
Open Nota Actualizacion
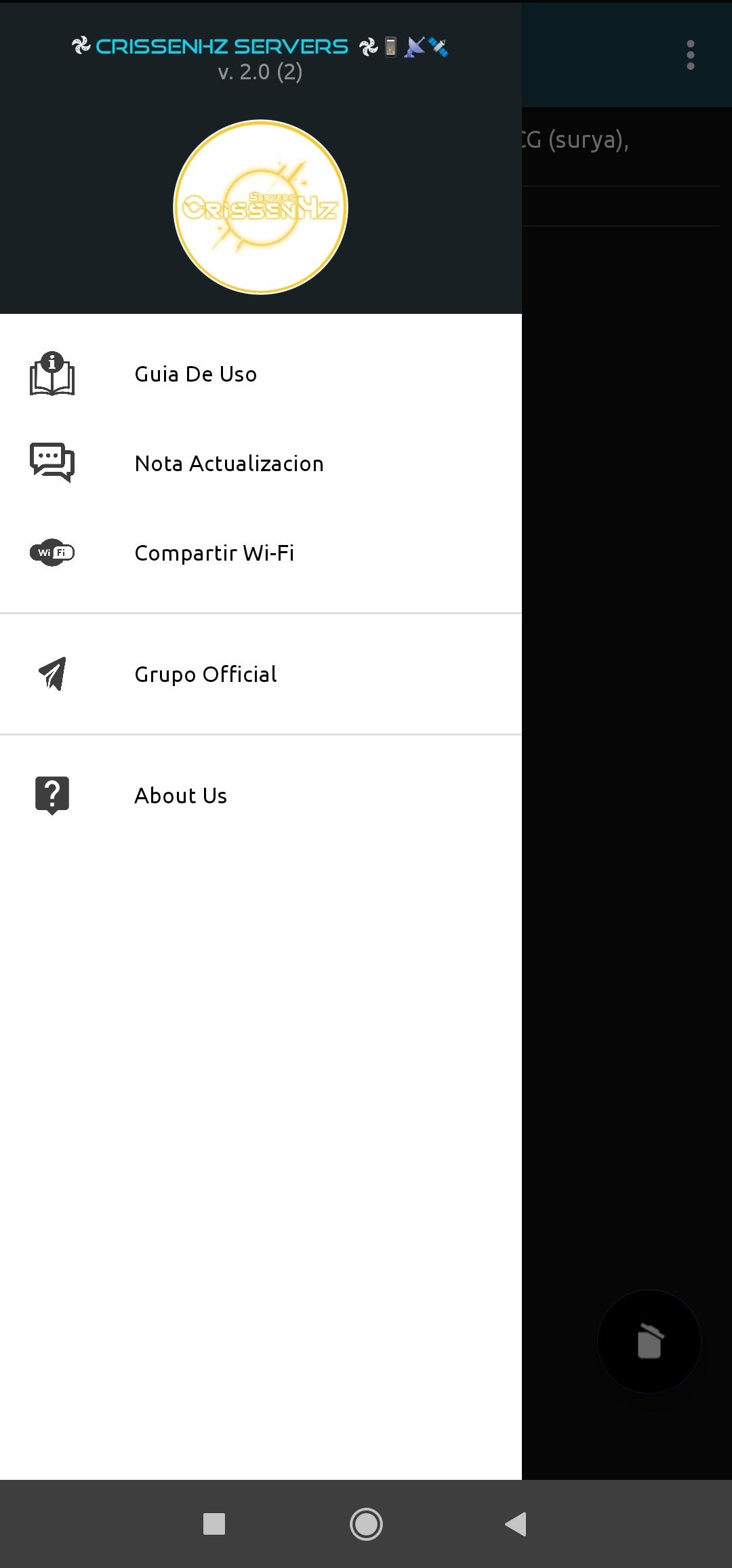pos(261,464)
